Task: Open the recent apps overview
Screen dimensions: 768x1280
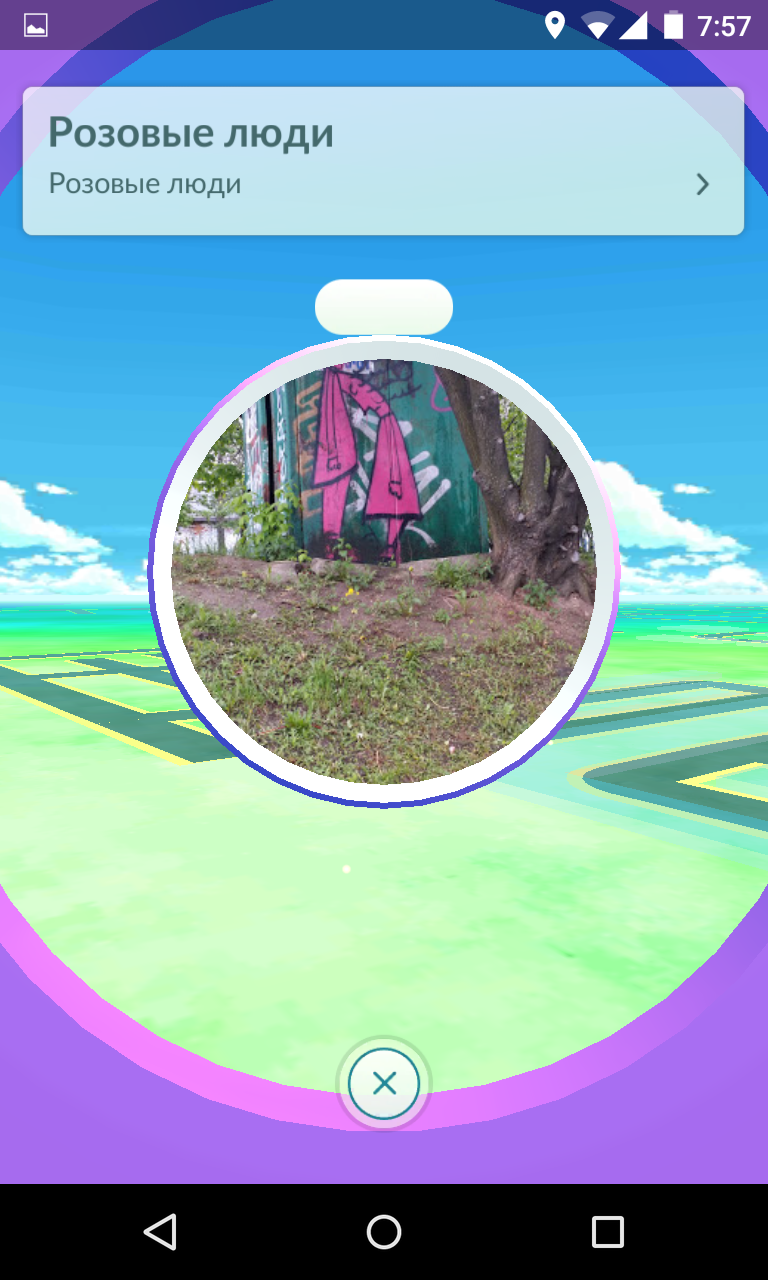Action: pyautogui.click(x=607, y=1232)
